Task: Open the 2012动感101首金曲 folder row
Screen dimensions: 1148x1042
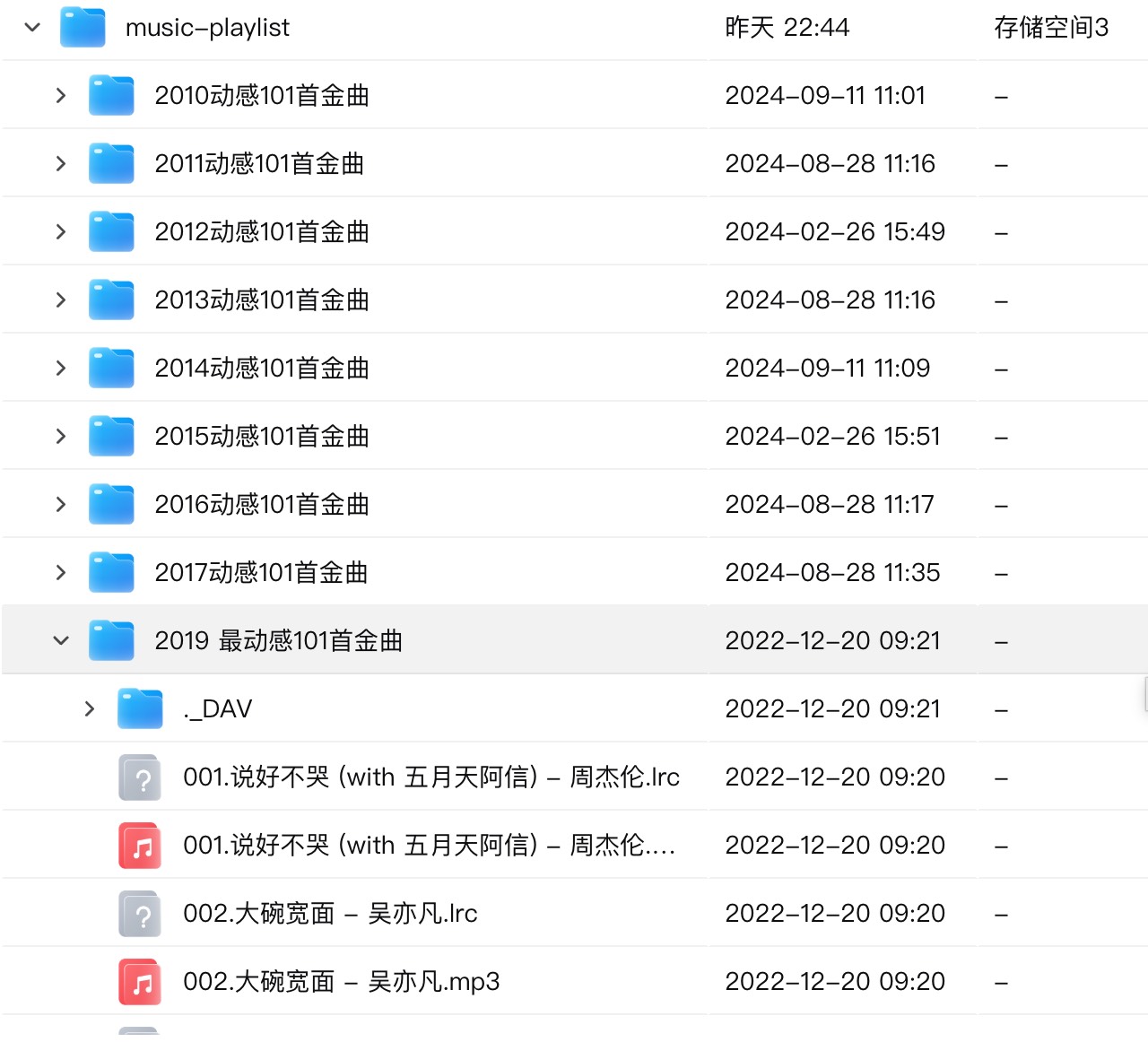Action: (261, 231)
